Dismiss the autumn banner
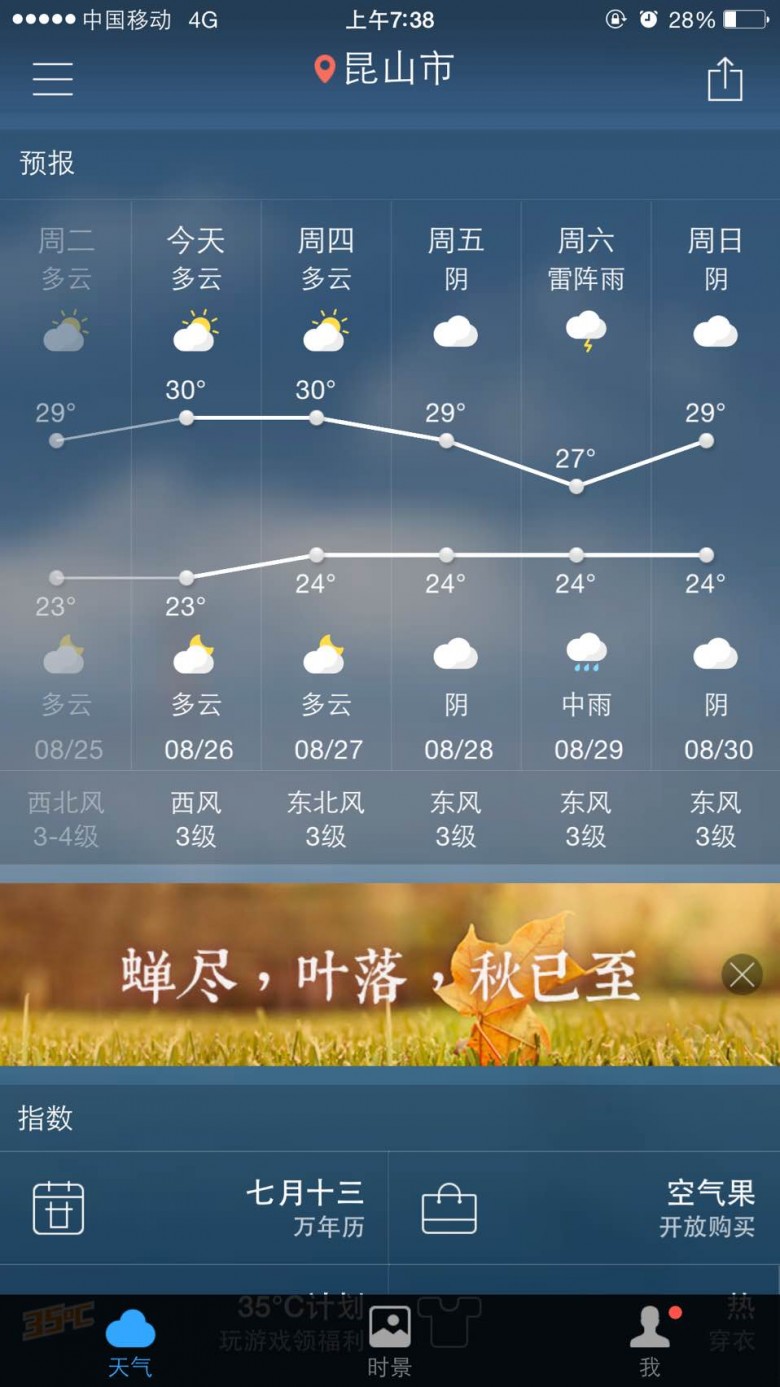Screen dimensions: 780x1387 click(742, 974)
